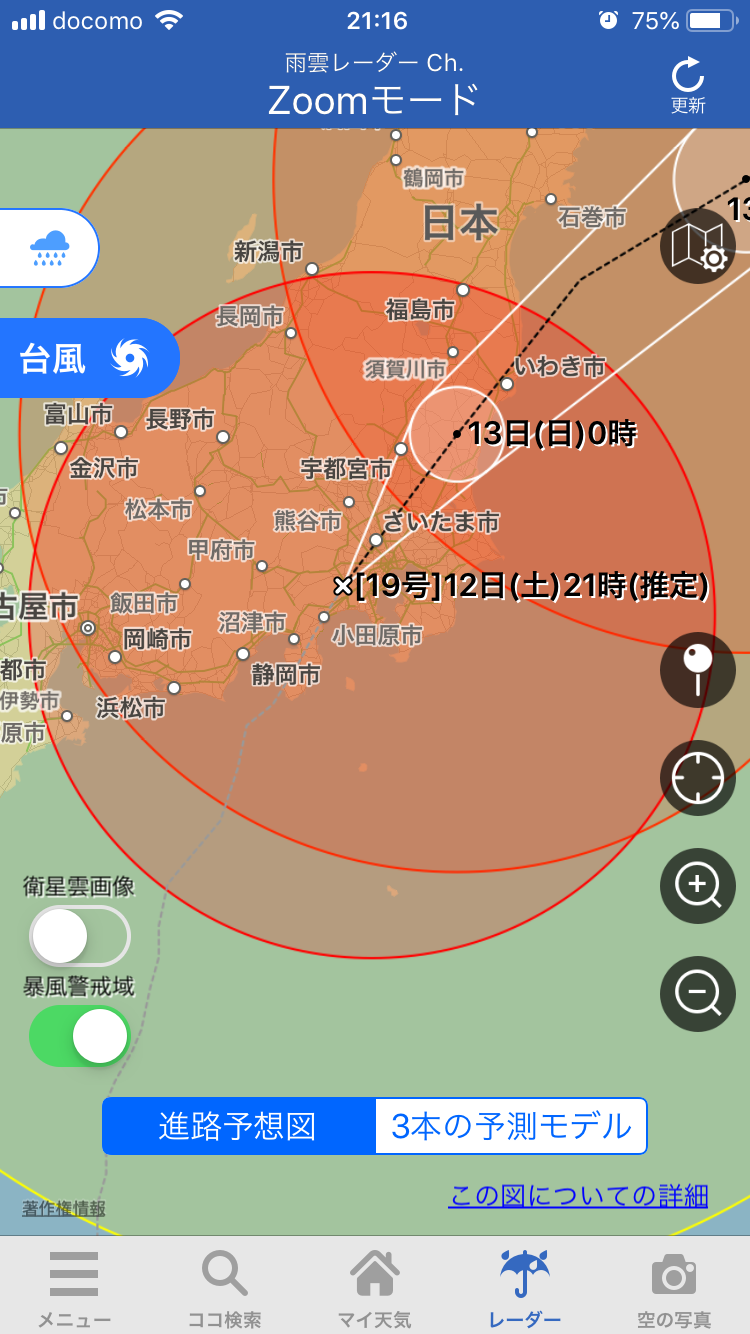Screen dimensions: 750x1334
Task: Switch to the マイ天気 tab
Action: [375, 1289]
